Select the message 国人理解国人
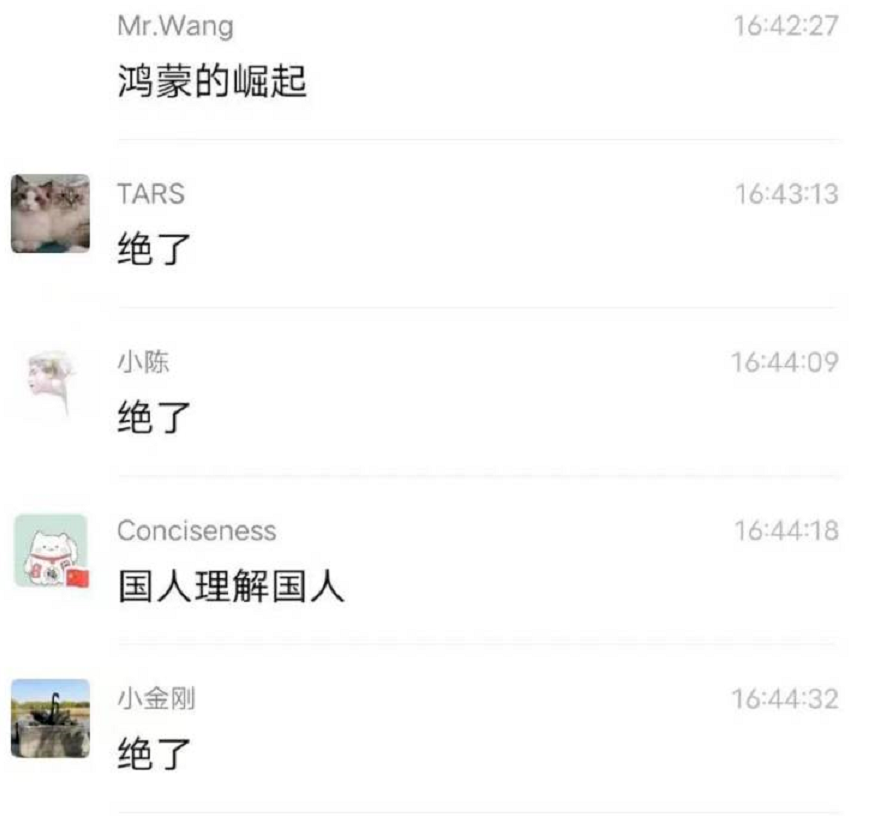This screenshot has height=816, width=869. pyautogui.click(x=230, y=587)
